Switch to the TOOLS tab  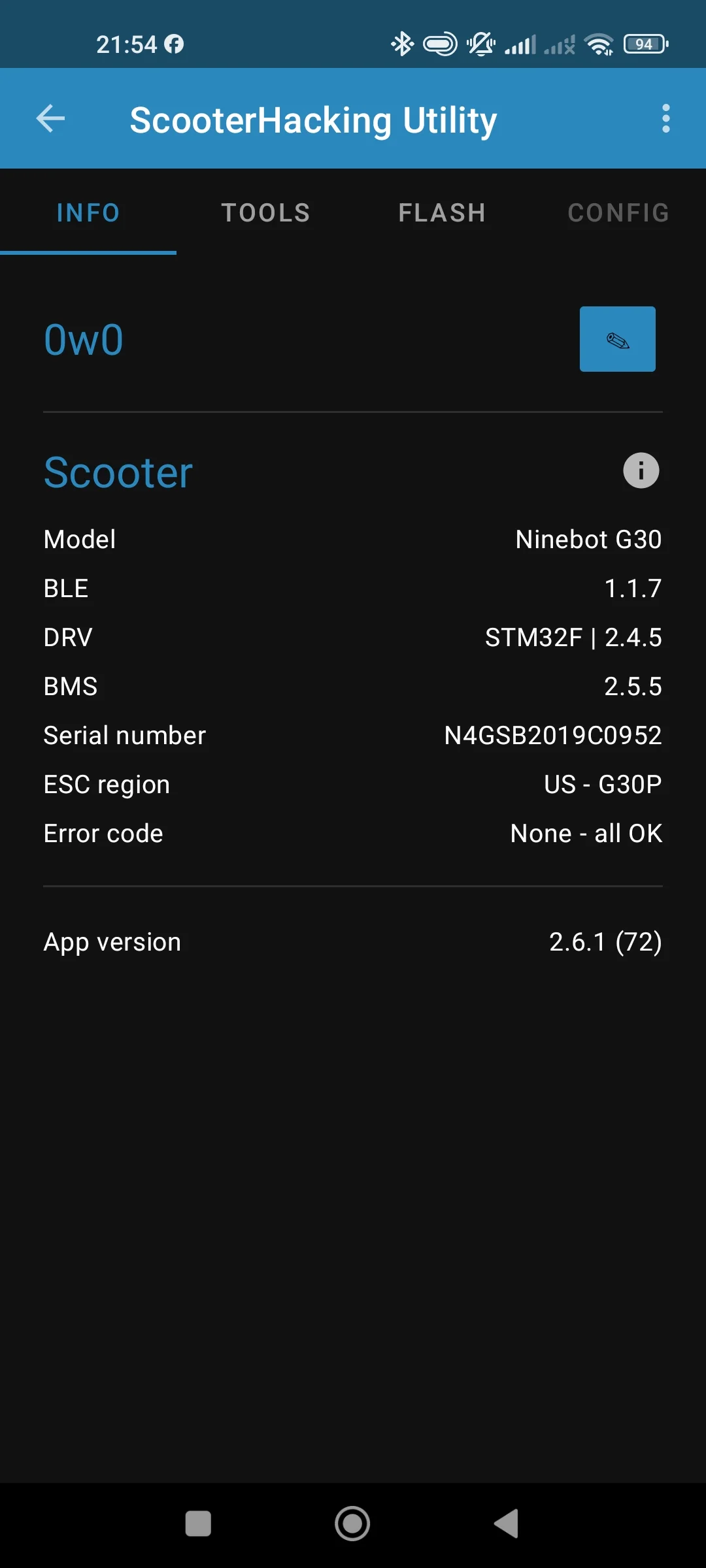point(265,212)
